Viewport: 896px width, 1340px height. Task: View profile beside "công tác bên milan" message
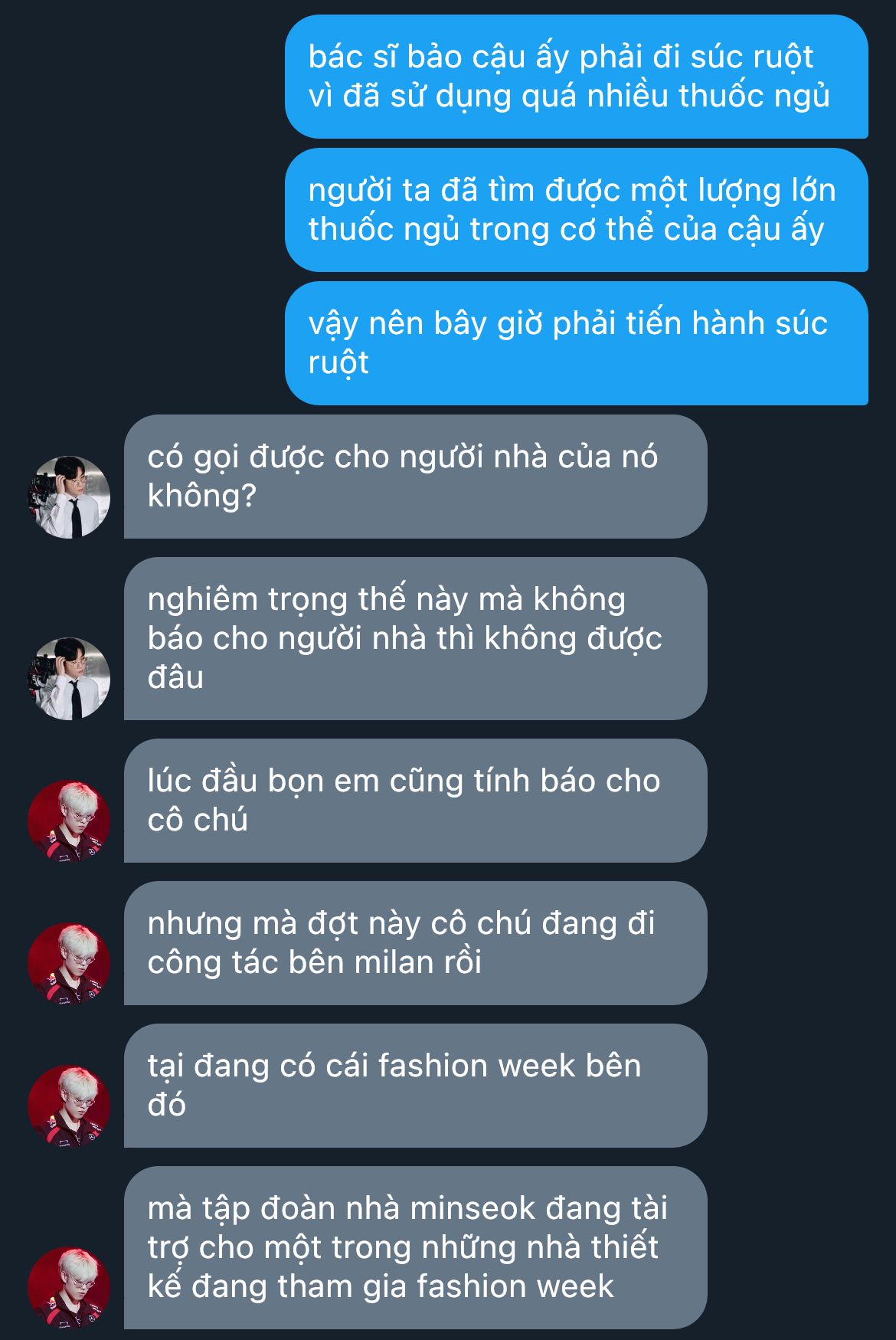pos(69,964)
